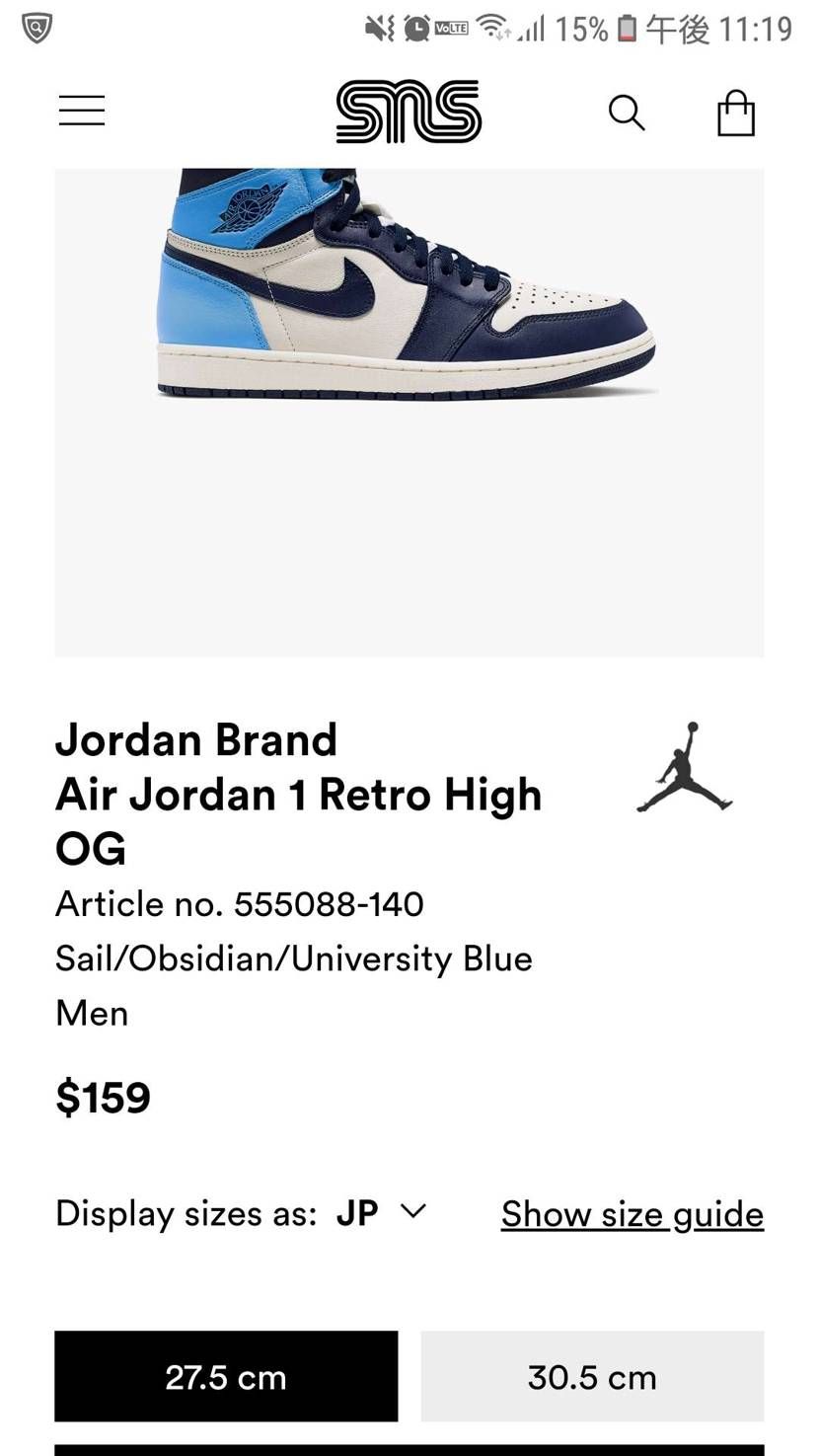Screen dimensions: 819x1456
Task: Open the hamburger menu
Action: [x=82, y=111]
